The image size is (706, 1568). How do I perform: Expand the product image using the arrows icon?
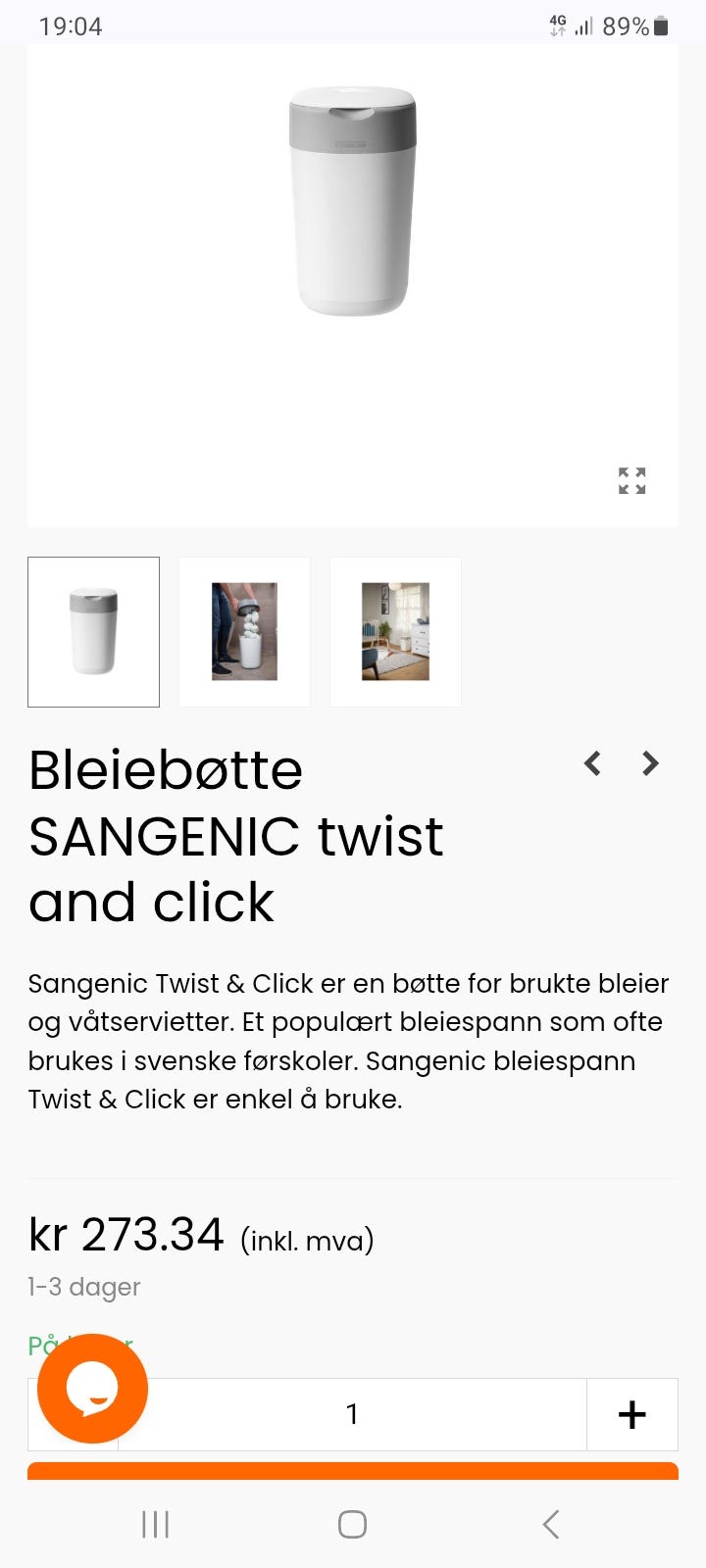tap(631, 479)
